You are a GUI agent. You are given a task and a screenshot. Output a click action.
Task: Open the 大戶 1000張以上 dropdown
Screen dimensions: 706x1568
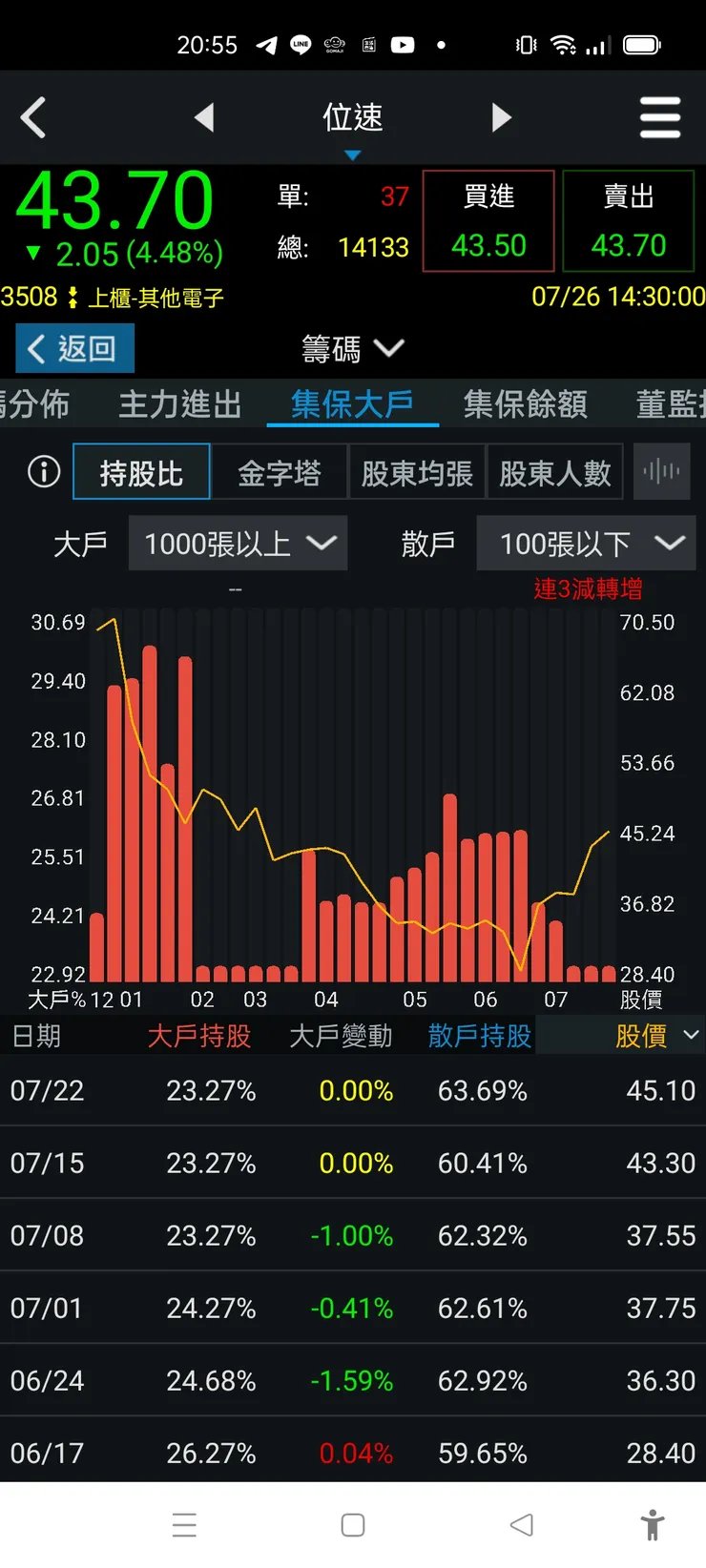pos(238,543)
